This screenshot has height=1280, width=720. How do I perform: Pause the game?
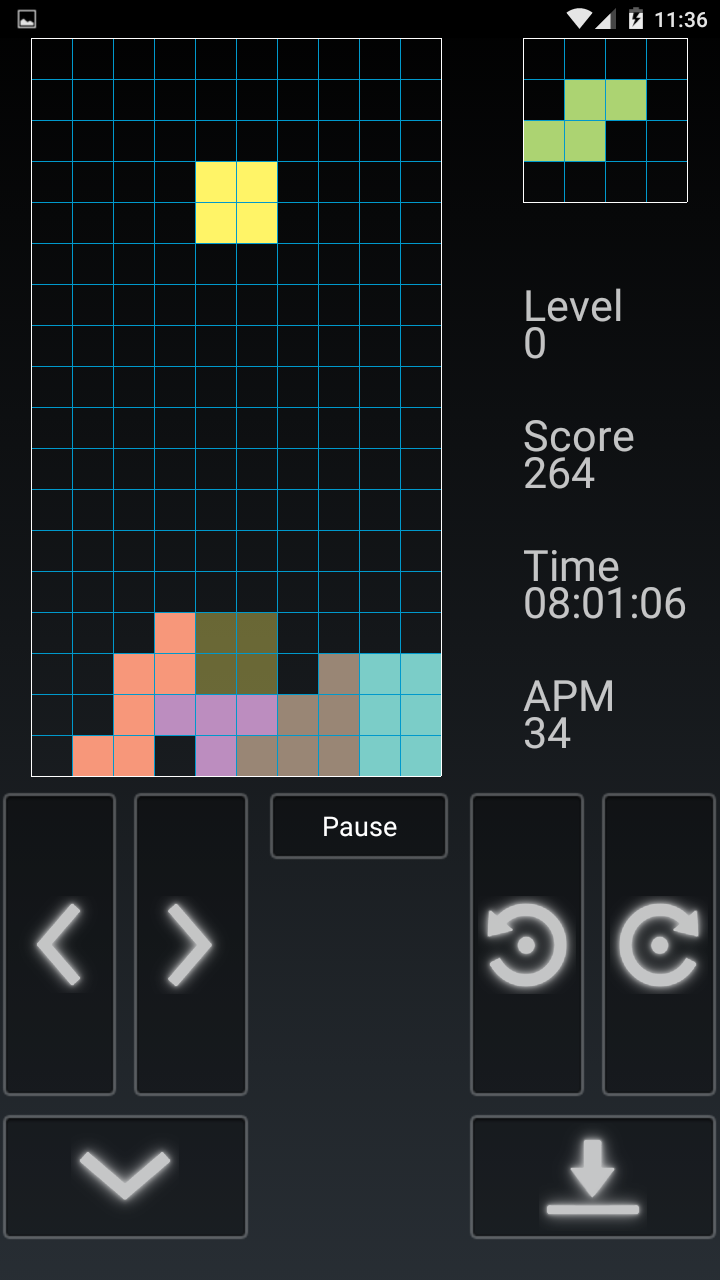359,826
